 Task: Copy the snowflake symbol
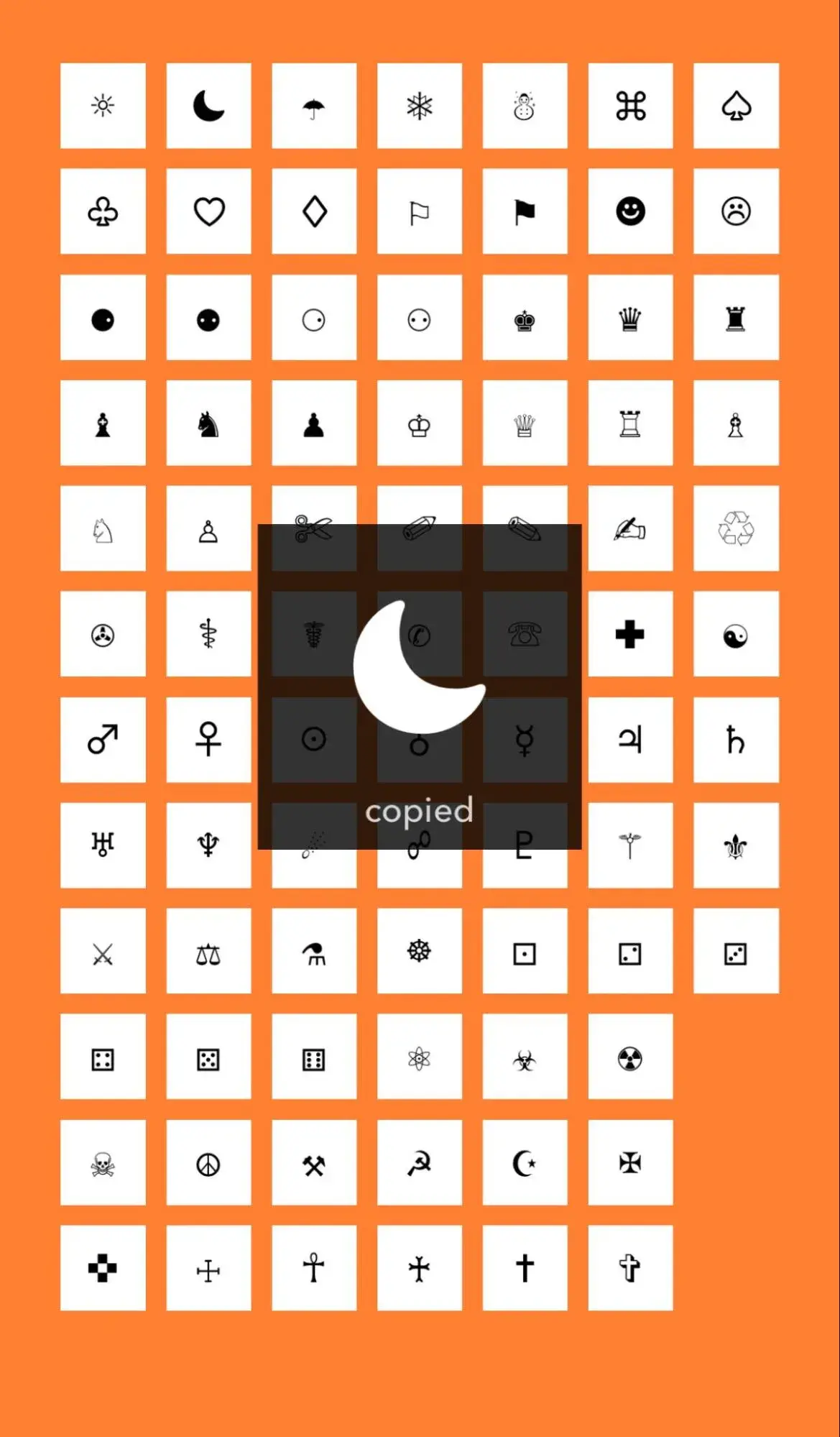(x=420, y=106)
